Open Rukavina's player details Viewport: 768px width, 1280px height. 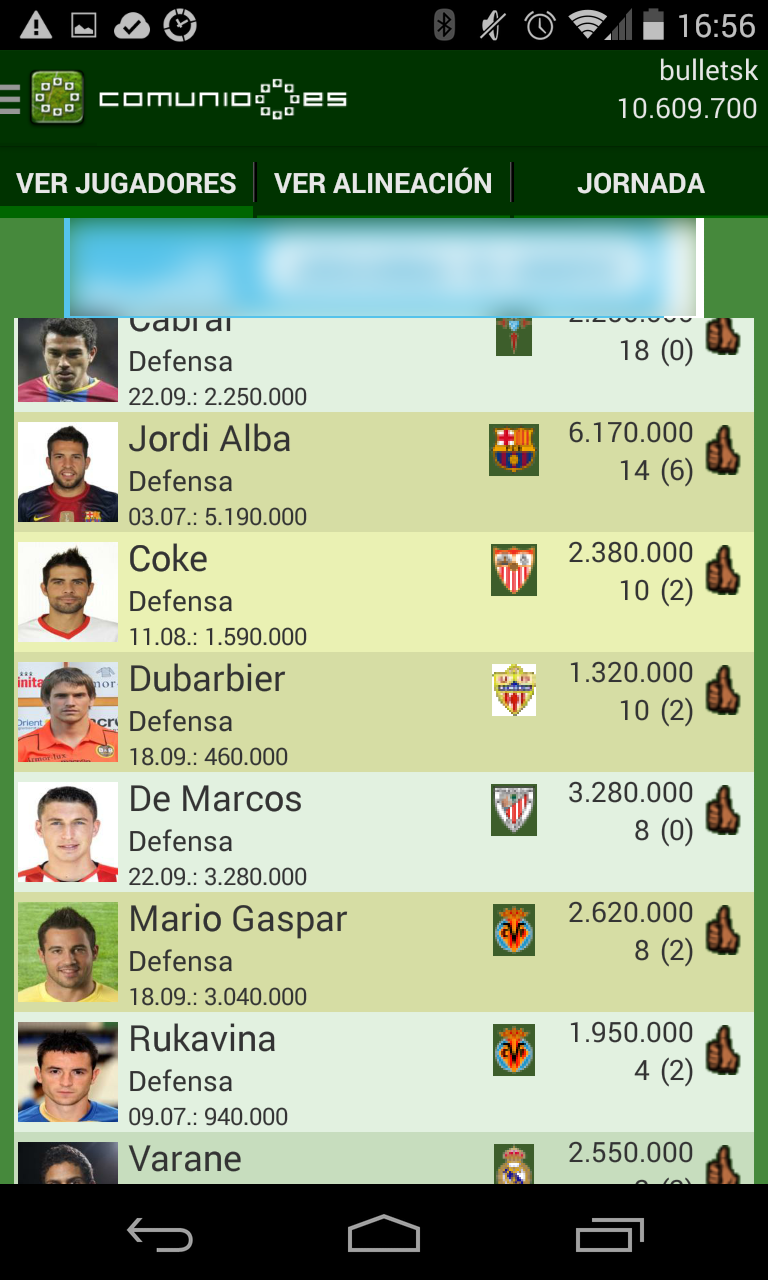click(x=300, y=1072)
